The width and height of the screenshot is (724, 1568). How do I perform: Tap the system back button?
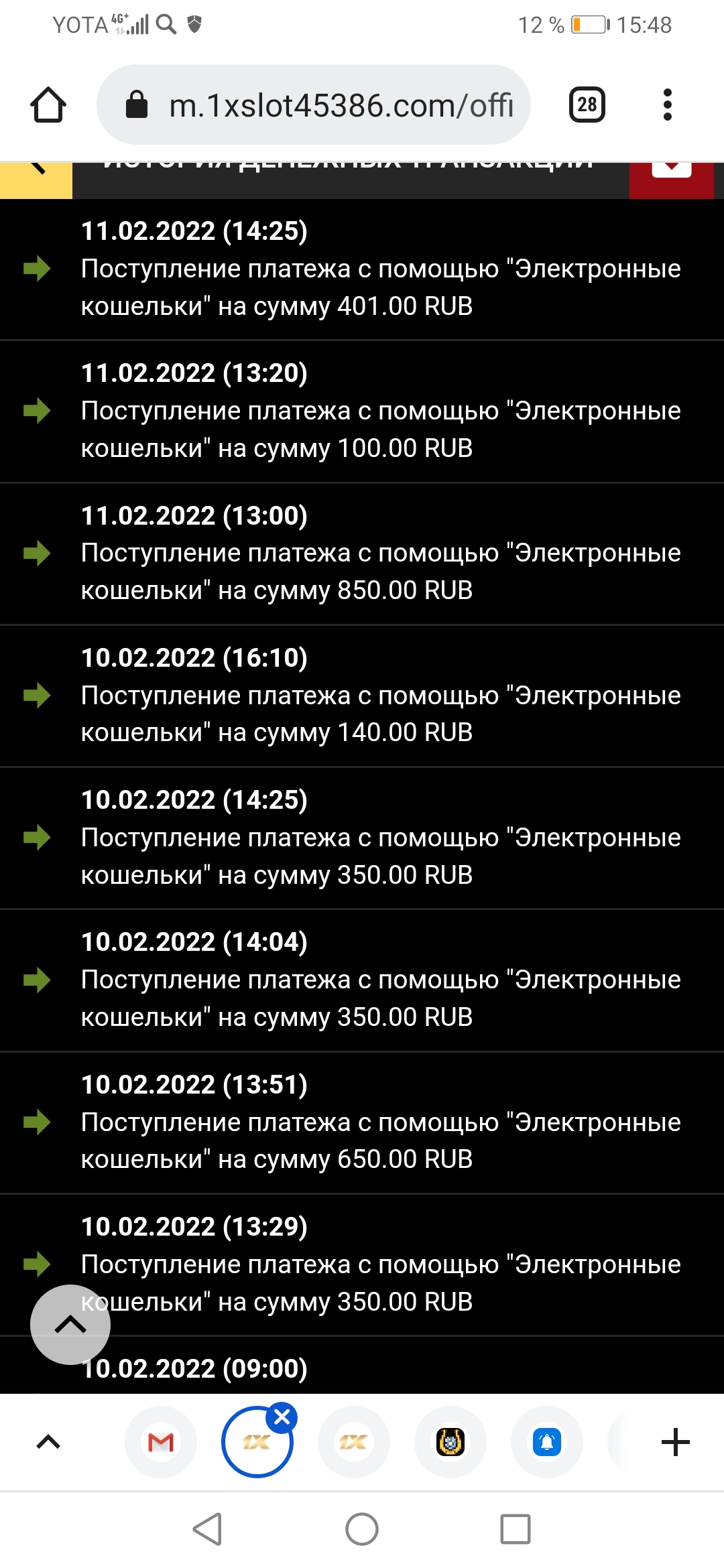click(208, 1529)
